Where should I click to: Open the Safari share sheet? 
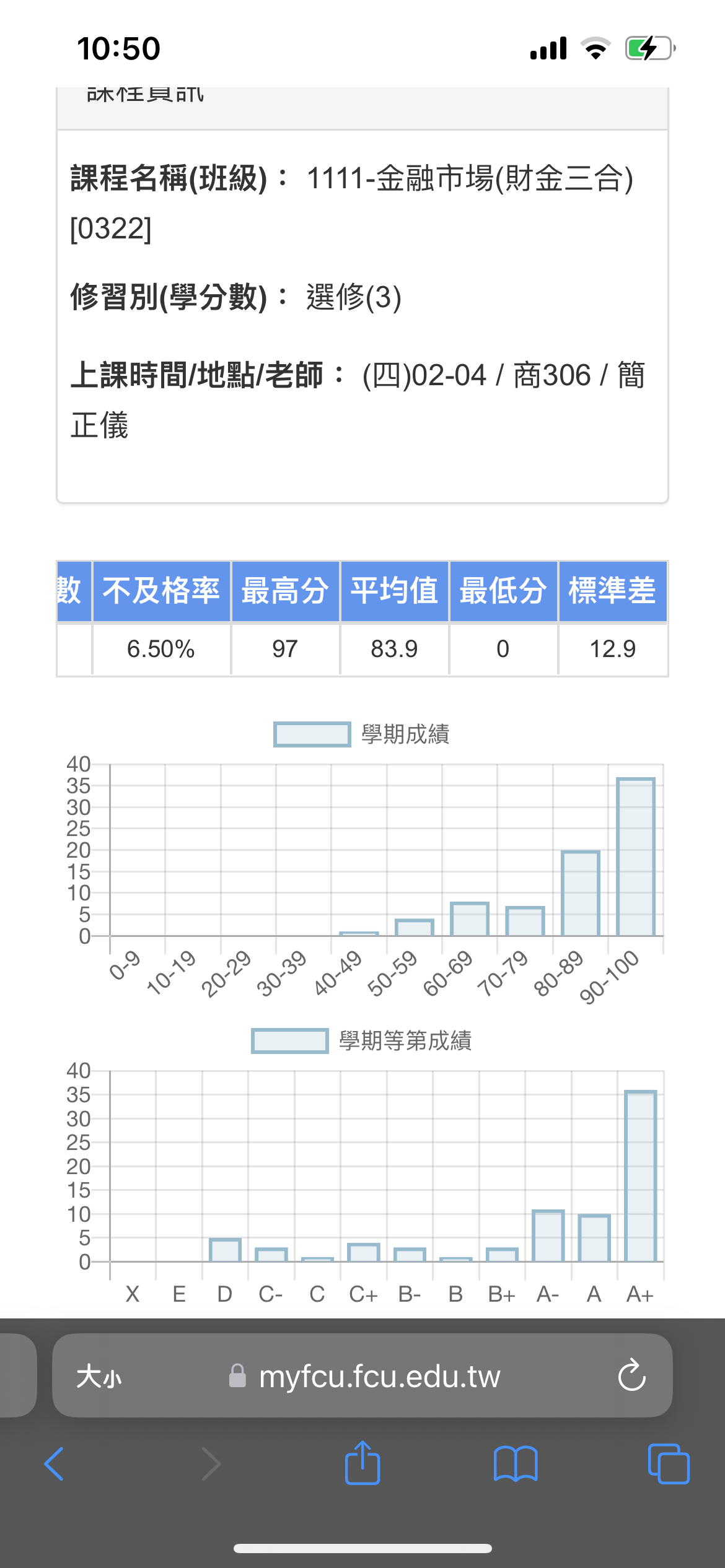click(362, 1464)
